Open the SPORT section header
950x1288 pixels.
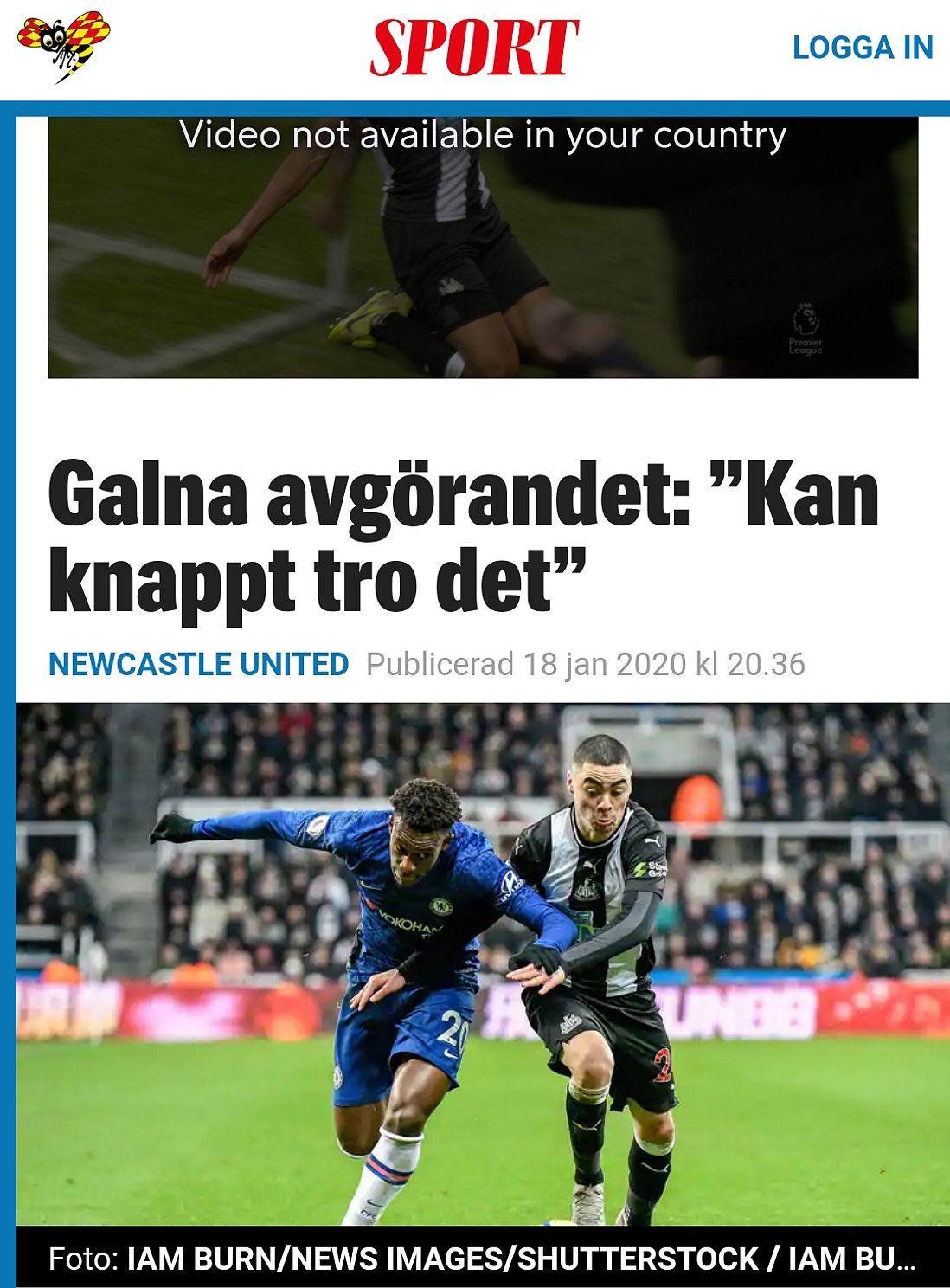(x=473, y=48)
